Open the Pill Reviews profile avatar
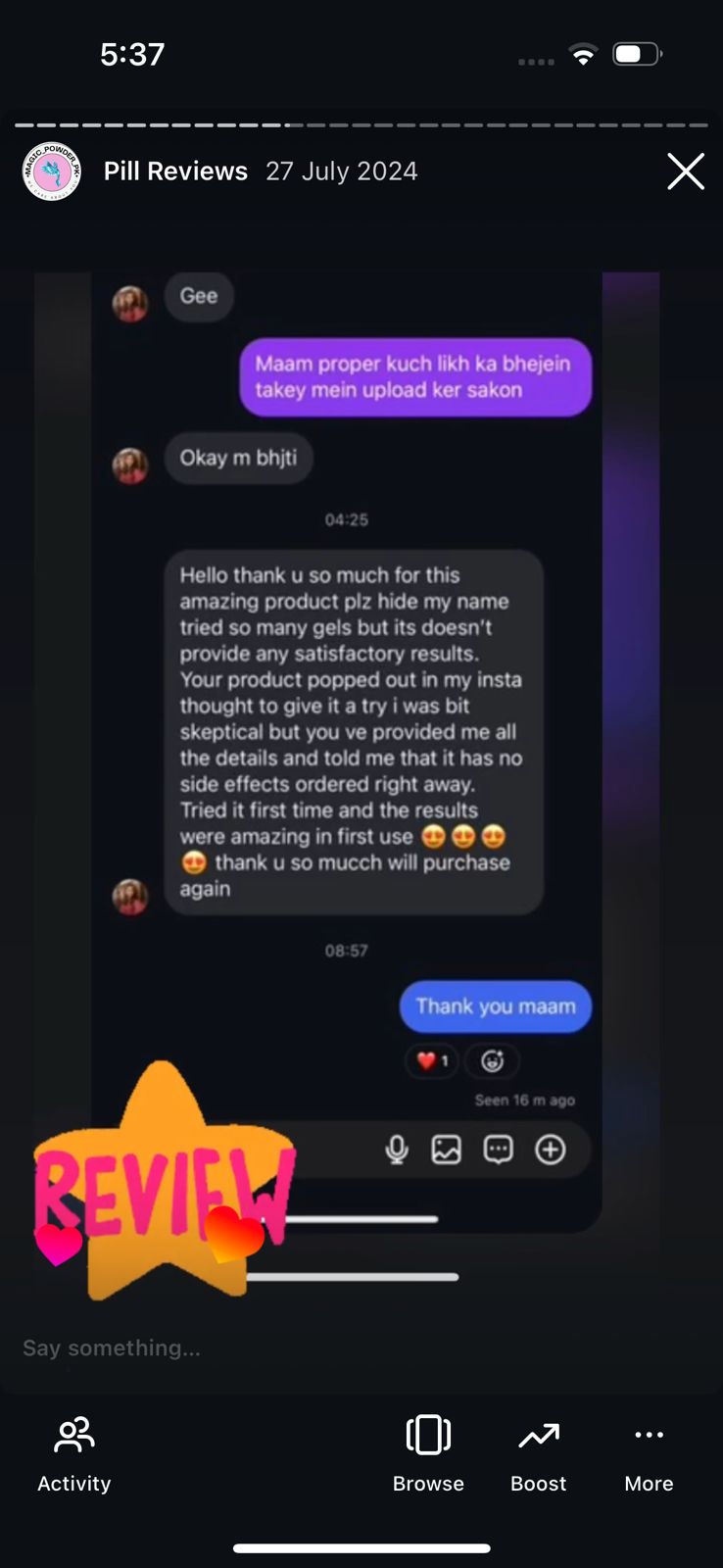This screenshot has height=1568, width=723. click(52, 171)
